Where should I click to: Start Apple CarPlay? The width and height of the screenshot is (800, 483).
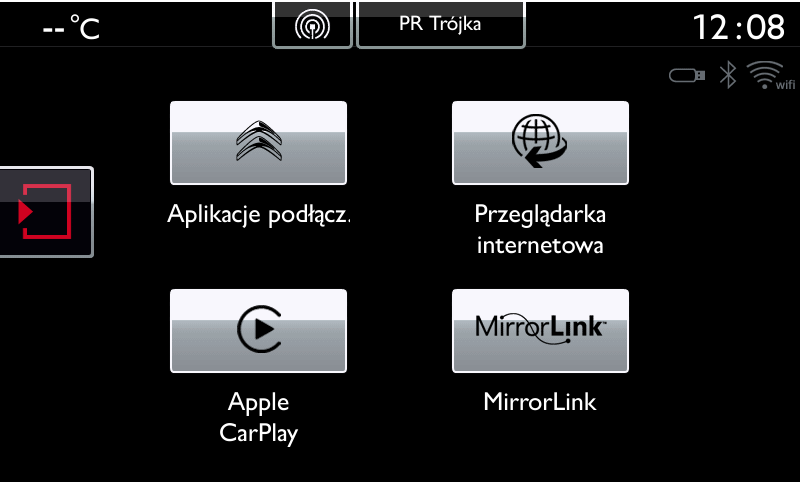[258, 331]
